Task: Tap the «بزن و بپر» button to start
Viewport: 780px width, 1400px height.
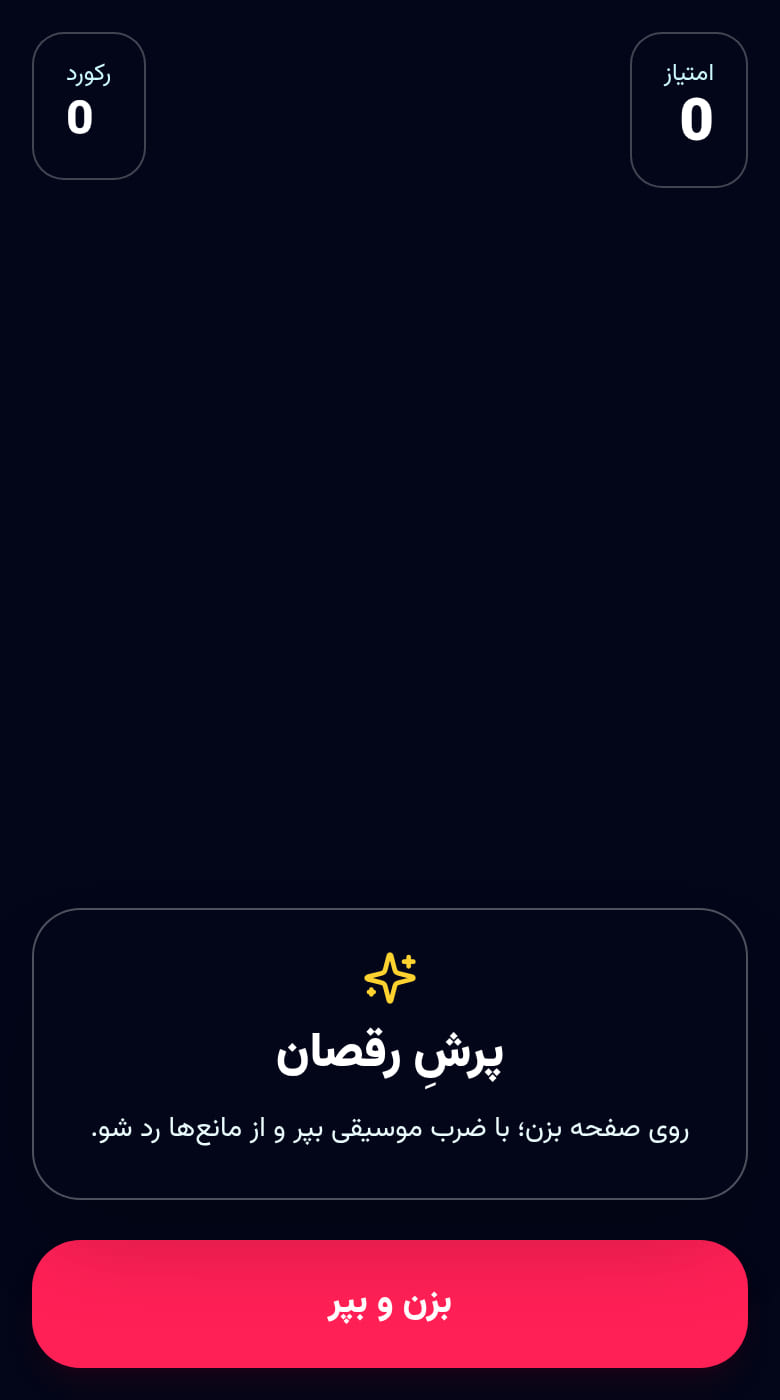Action: coord(390,1303)
